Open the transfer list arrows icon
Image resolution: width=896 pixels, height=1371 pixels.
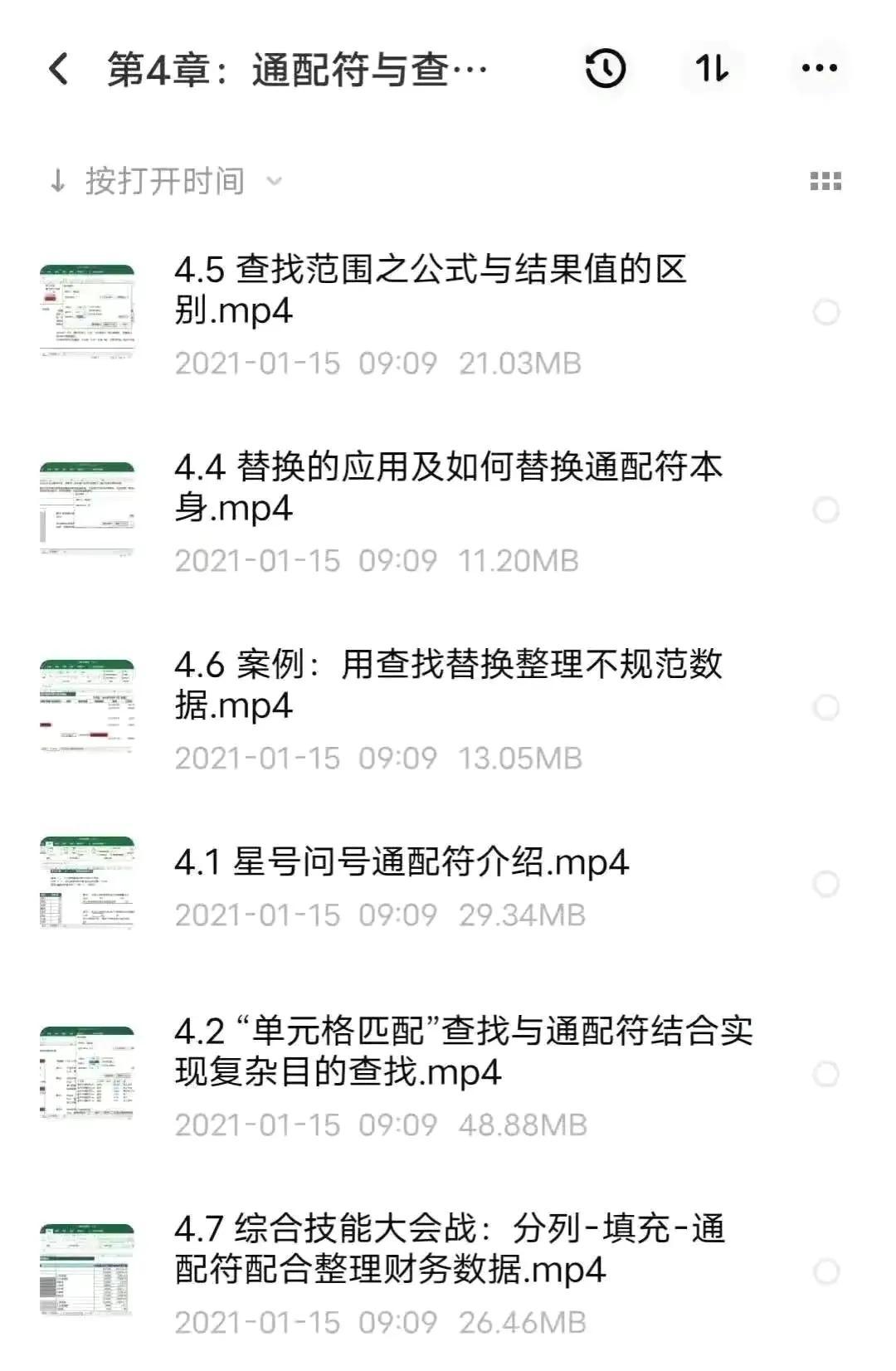click(x=712, y=69)
